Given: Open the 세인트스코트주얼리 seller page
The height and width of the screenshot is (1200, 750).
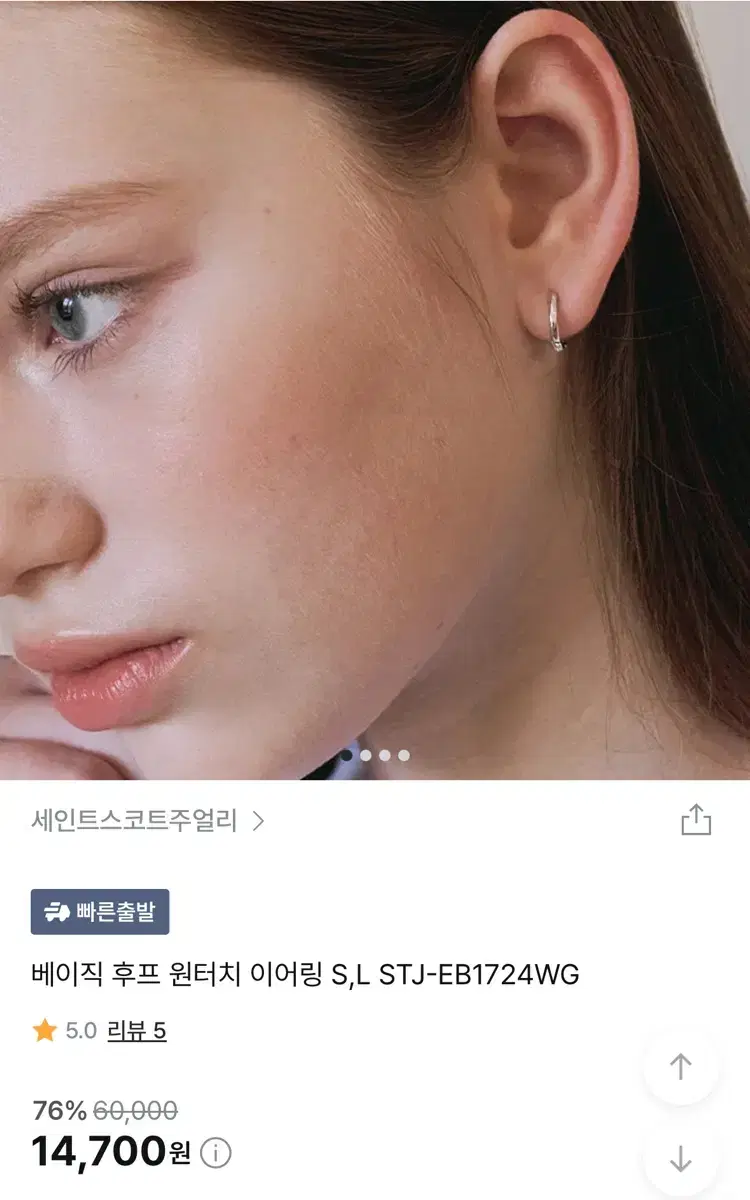Looking at the screenshot, I should tap(135, 818).
